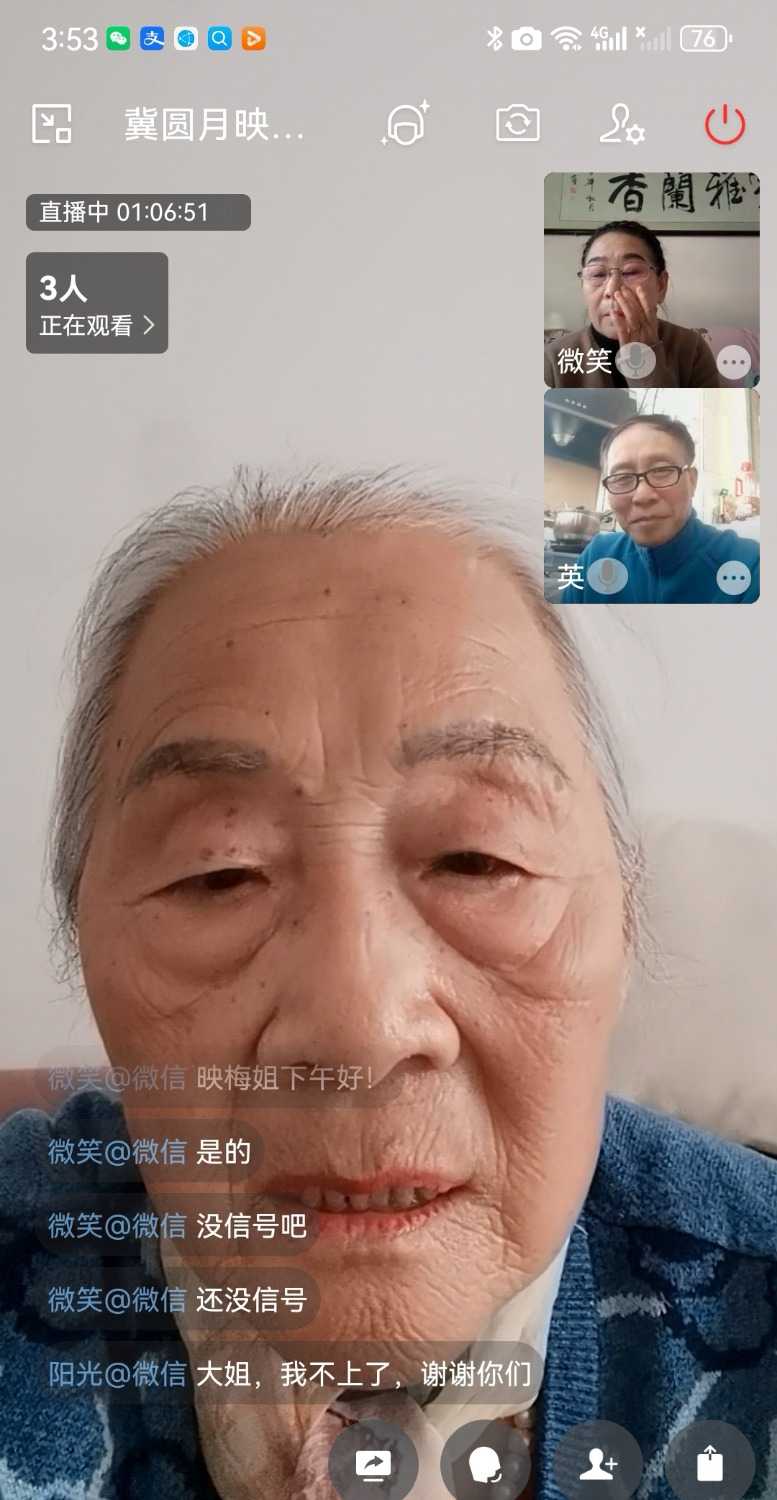Open 微笑's video tile
This screenshot has height=1500, width=777.
[651, 270]
